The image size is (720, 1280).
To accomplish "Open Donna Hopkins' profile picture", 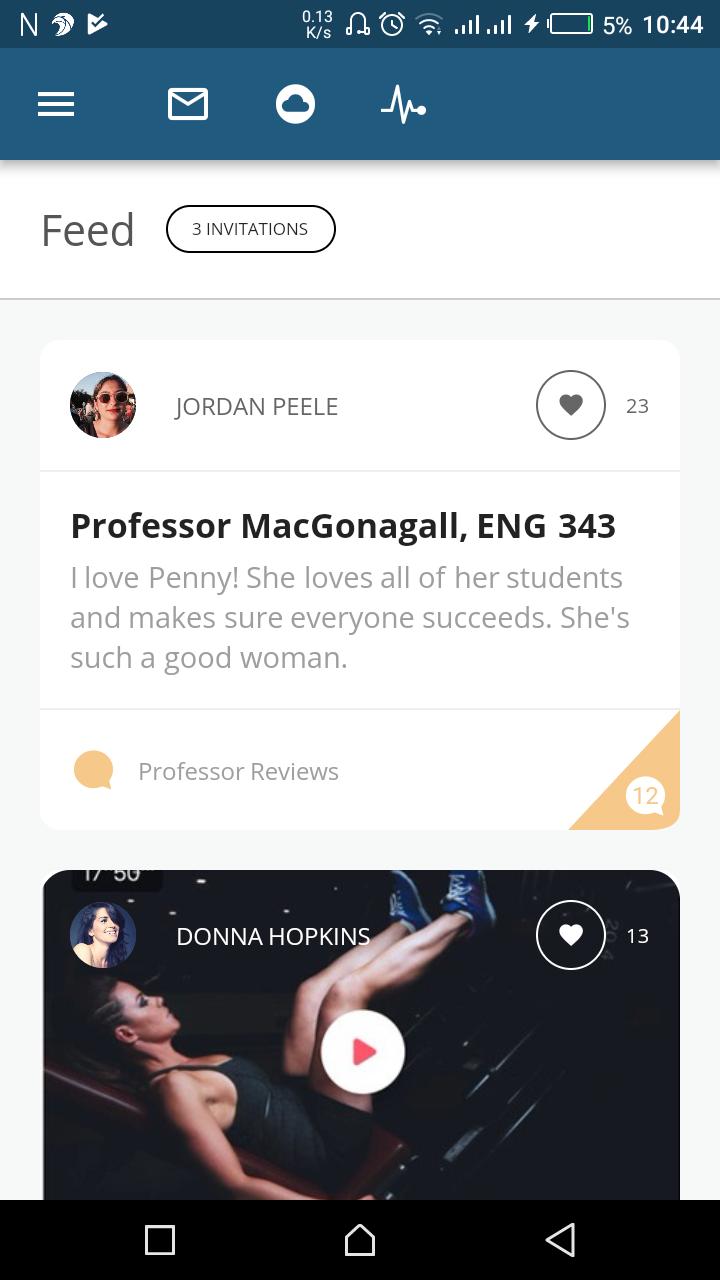I will click(103, 935).
